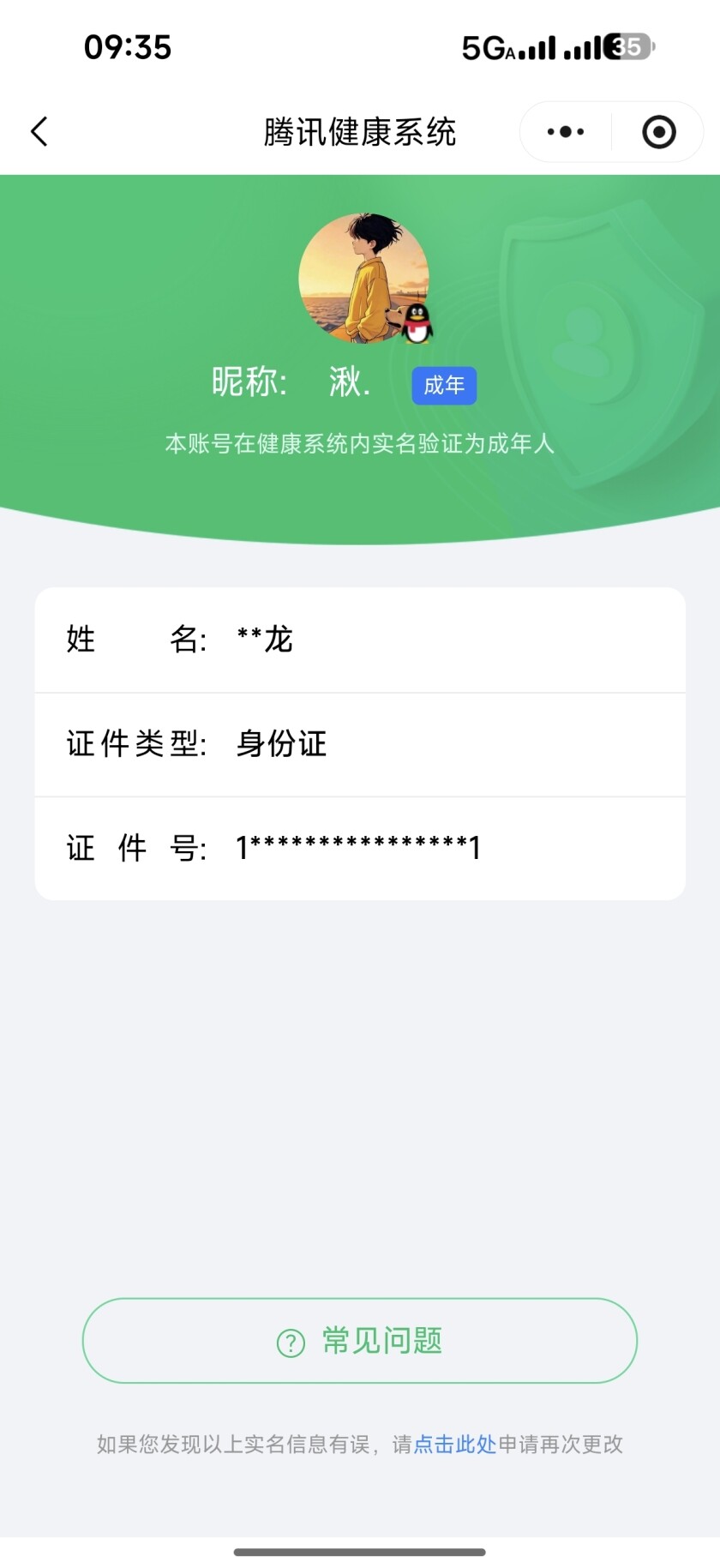Image resolution: width=720 pixels, height=1568 pixels.
Task: Tap the adult verification notice text
Action: point(360,445)
